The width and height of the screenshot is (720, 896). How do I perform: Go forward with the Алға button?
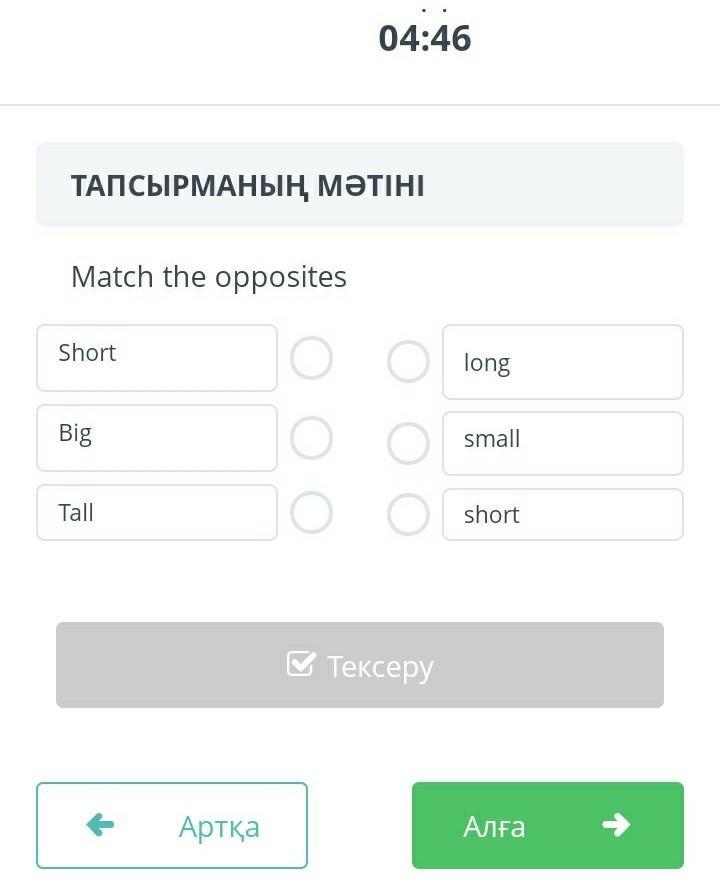547,825
